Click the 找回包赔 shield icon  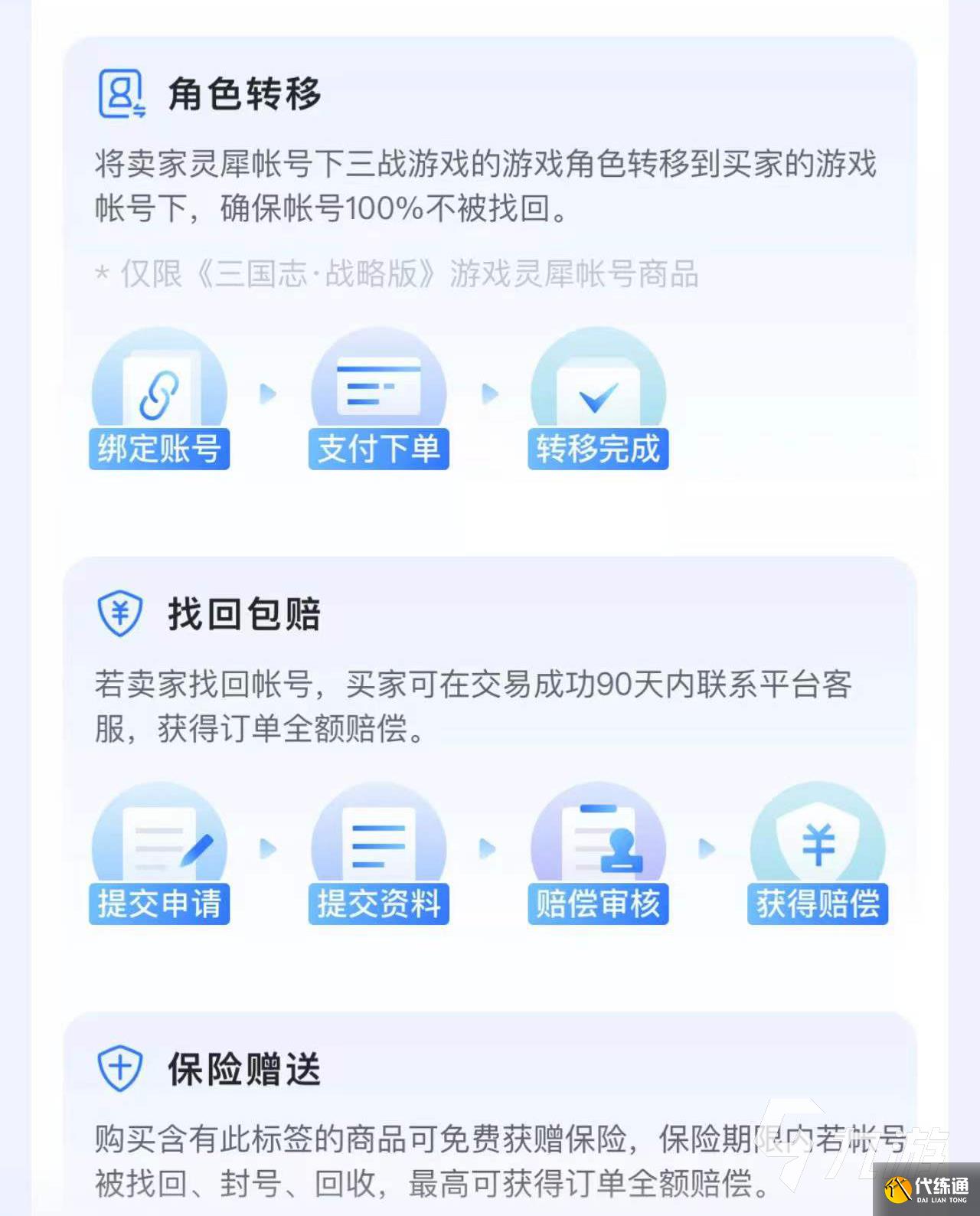[120, 613]
